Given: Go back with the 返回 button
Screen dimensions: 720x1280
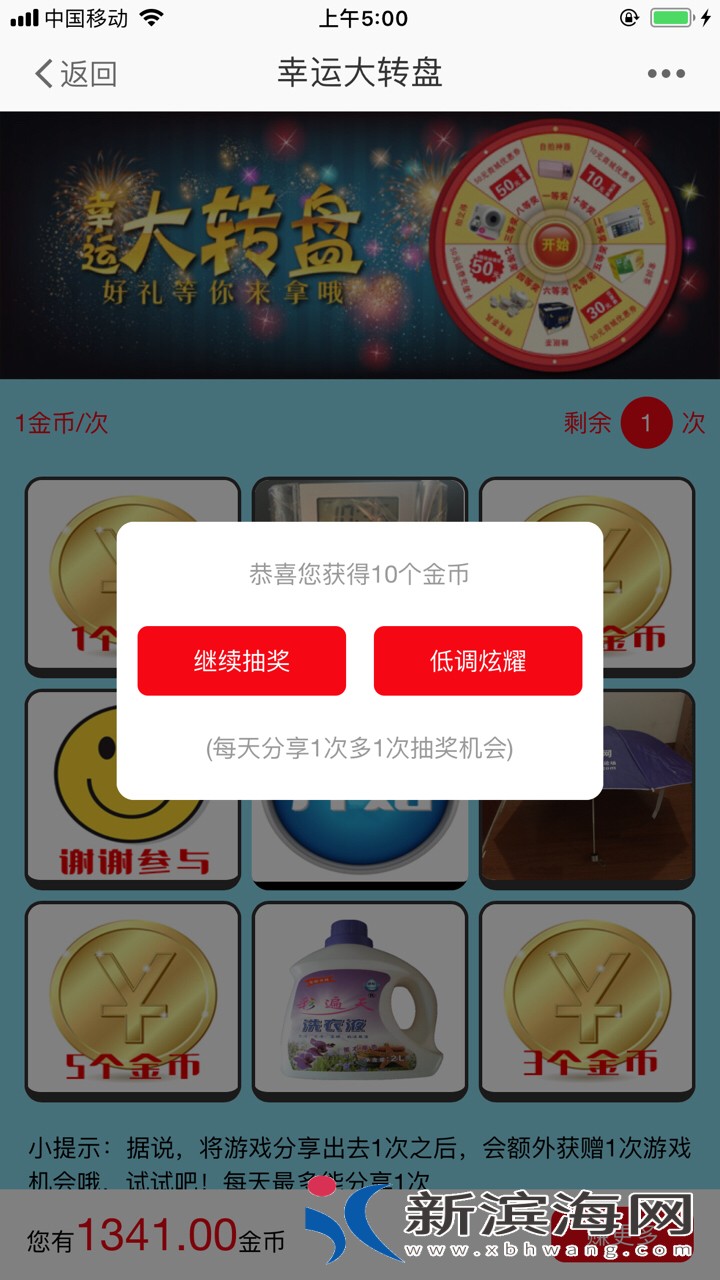Looking at the screenshot, I should tap(76, 73).
